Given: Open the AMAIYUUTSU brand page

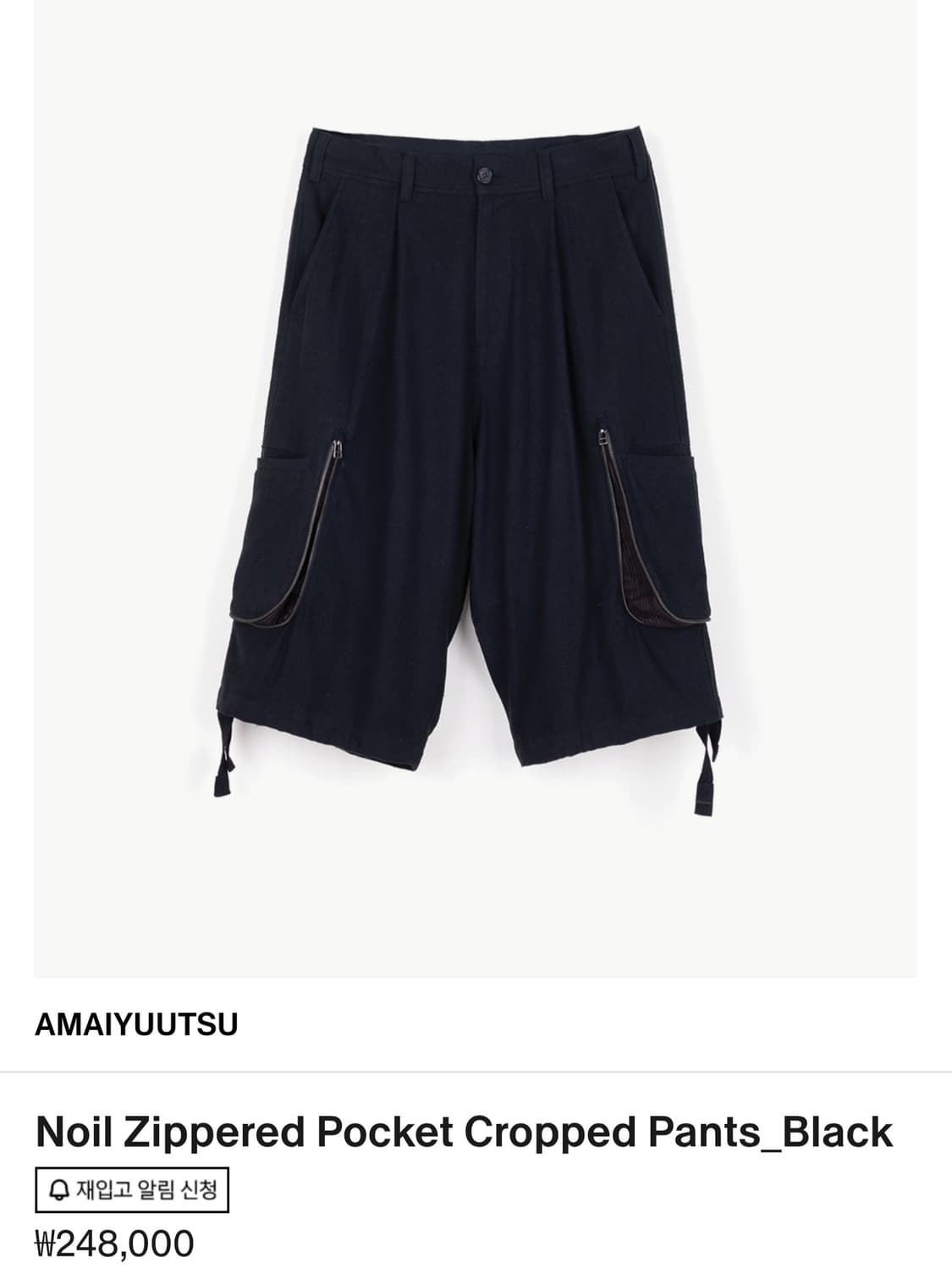Looking at the screenshot, I should pyautogui.click(x=136, y=1024).
